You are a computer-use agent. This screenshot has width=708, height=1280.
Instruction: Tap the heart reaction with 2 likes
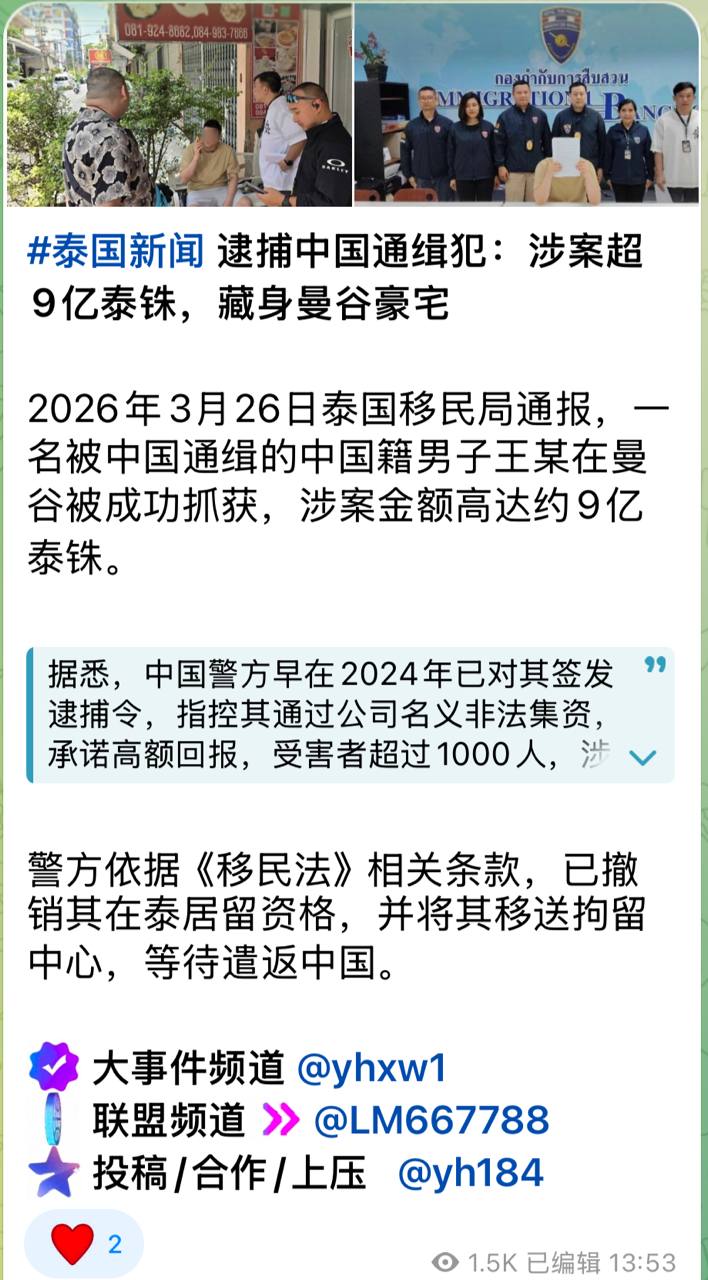point(84,1243)
